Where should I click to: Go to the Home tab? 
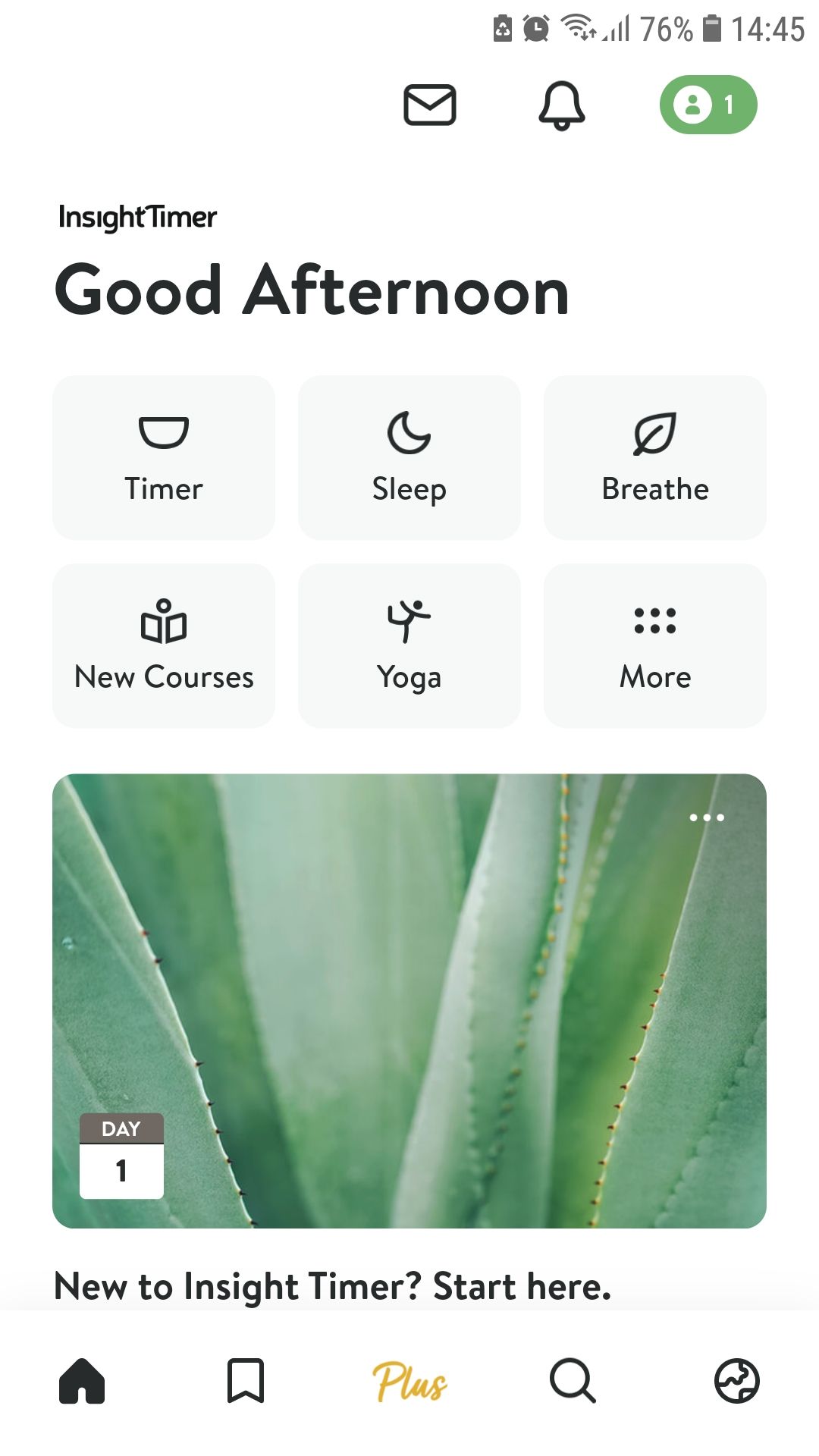coord(82,1381)
